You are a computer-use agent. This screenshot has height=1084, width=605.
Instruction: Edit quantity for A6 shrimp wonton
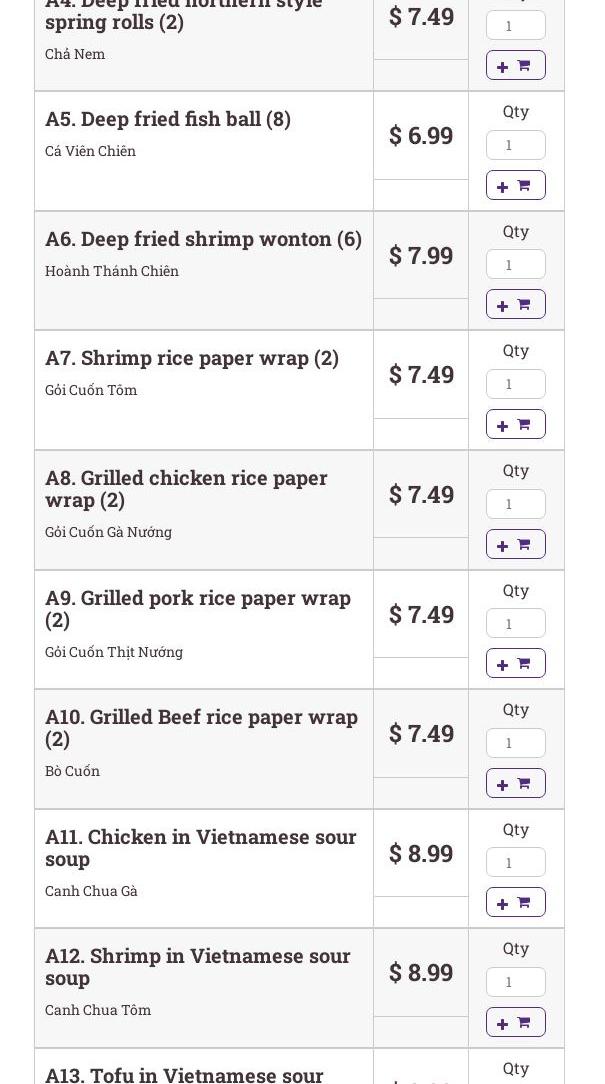click(x=515, y=264)
